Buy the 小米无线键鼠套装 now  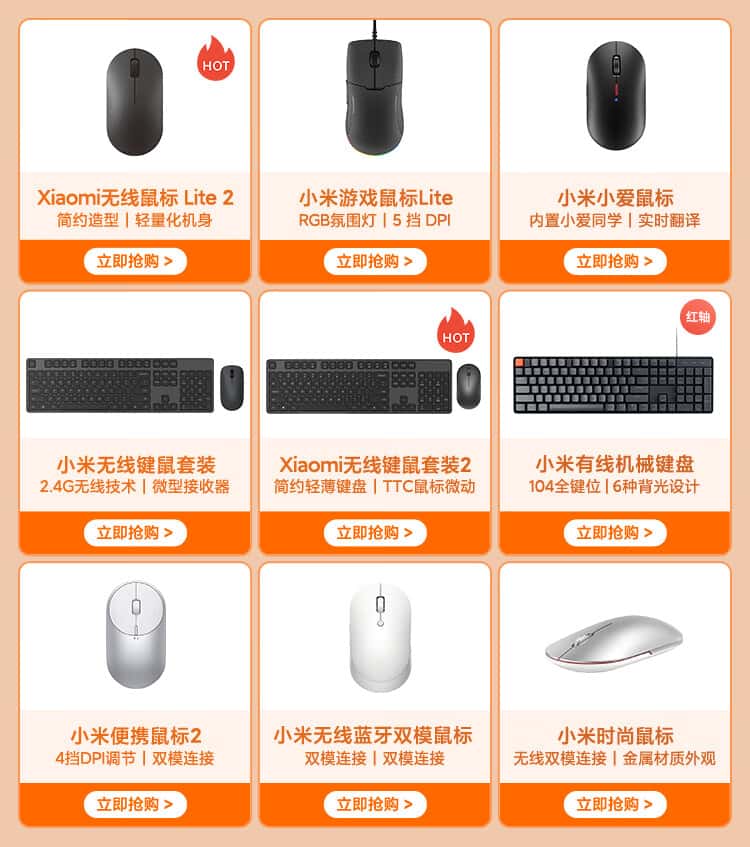tap(135, 533)
